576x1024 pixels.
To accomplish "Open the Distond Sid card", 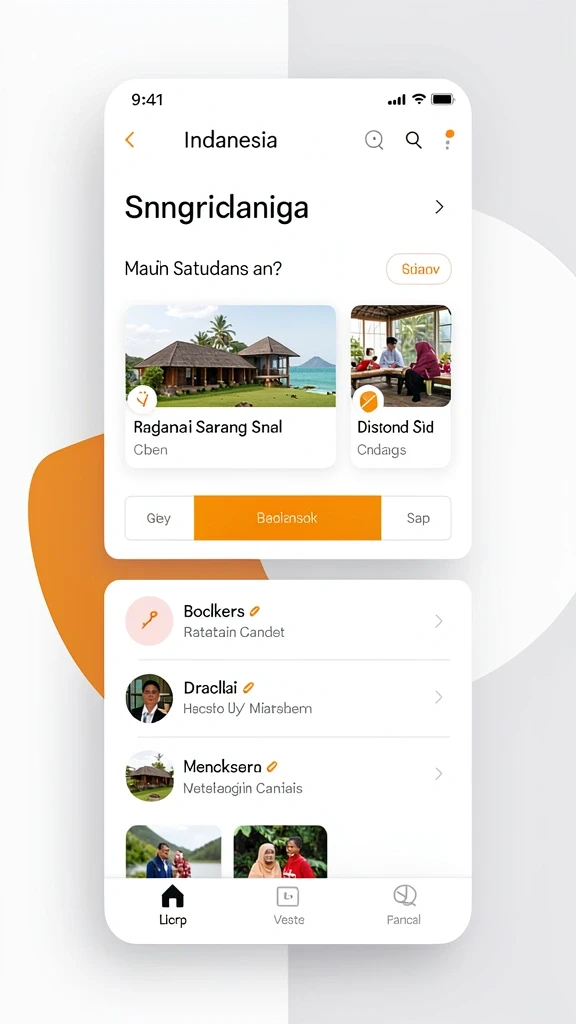I will pyautogui.click(x=400, y=386).
